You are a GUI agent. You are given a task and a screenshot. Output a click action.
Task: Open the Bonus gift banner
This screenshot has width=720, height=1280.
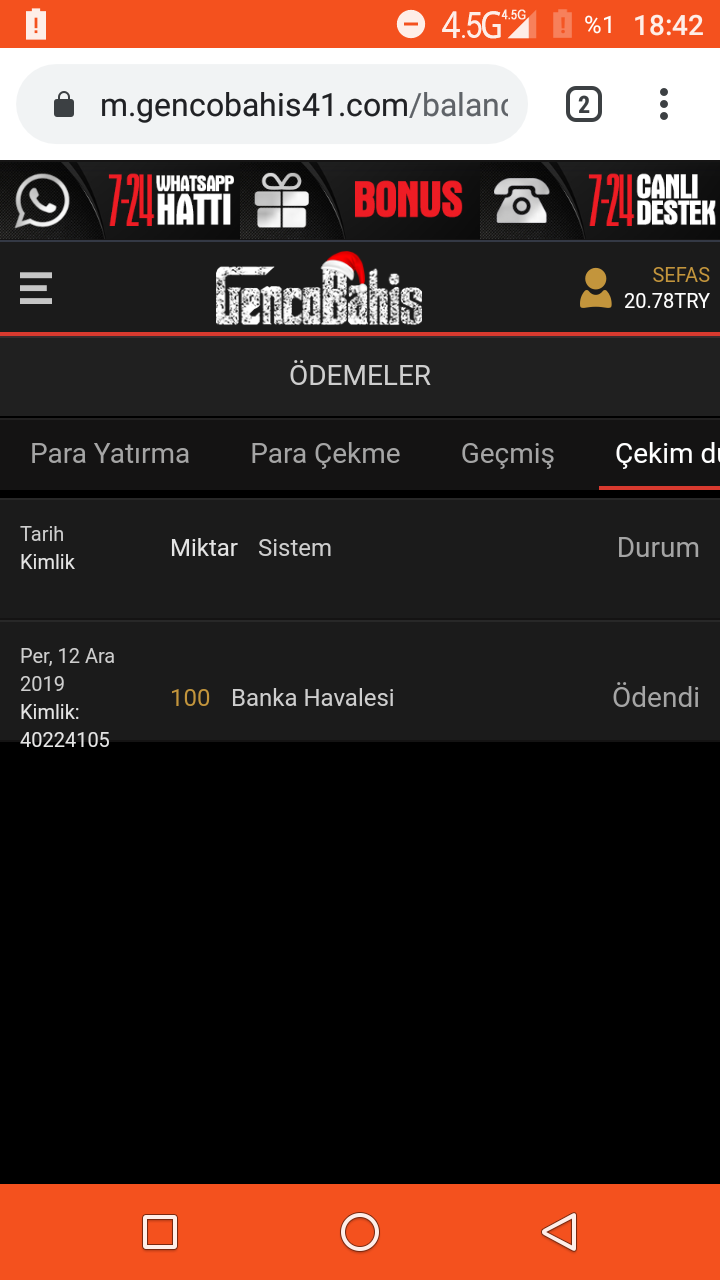360,200
